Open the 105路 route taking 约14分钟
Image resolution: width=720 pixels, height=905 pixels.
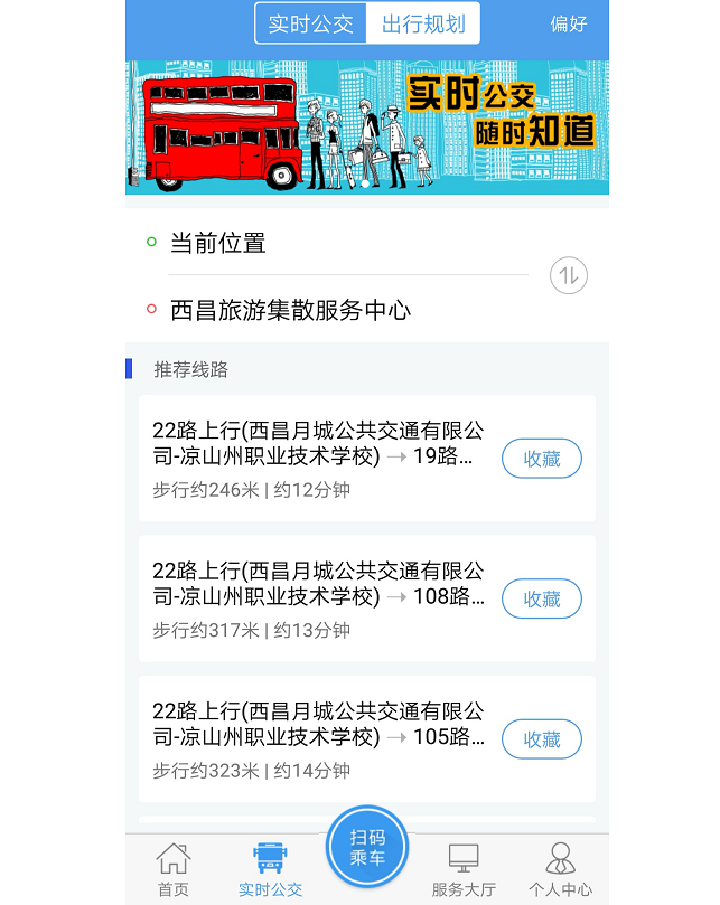tap(318, 739)
